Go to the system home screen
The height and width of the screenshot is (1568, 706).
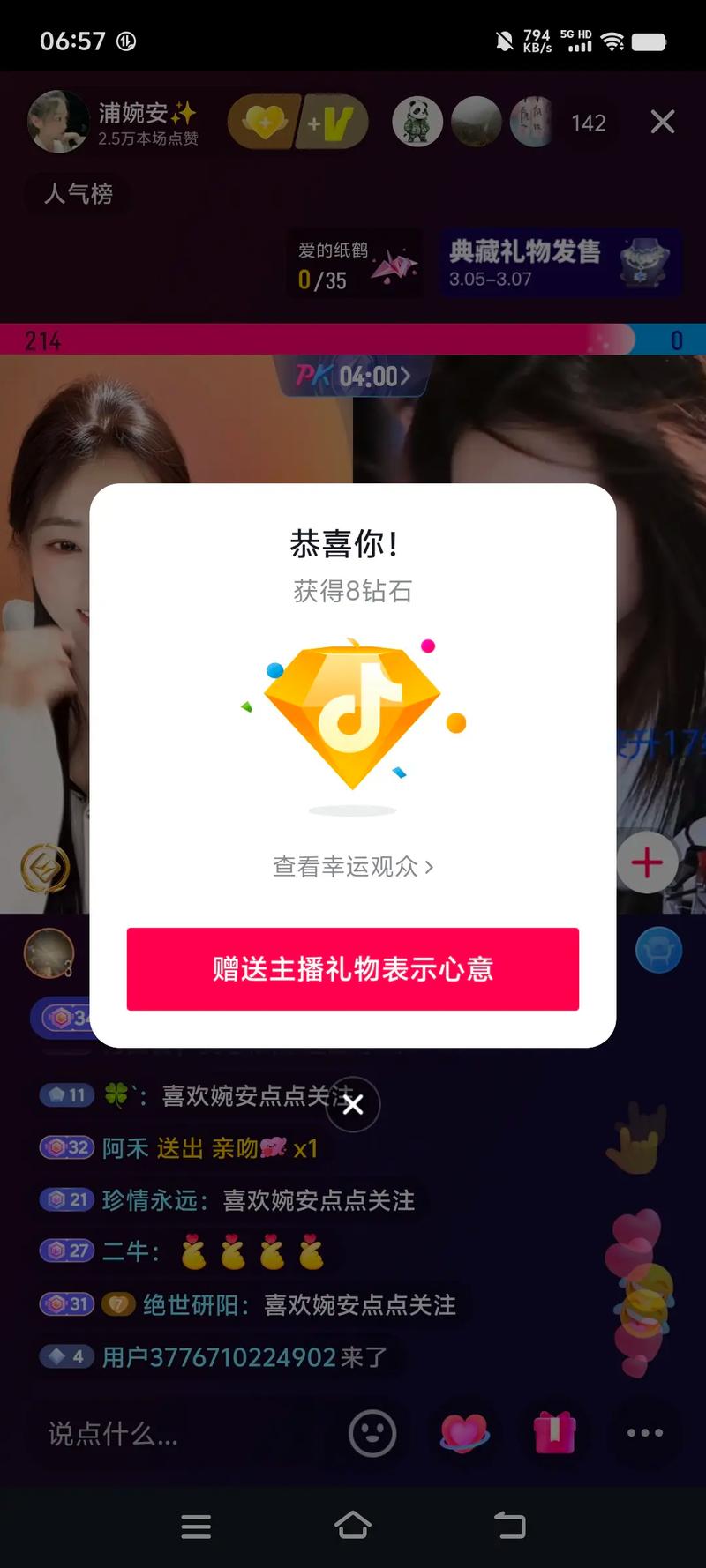click(352, 1526)
